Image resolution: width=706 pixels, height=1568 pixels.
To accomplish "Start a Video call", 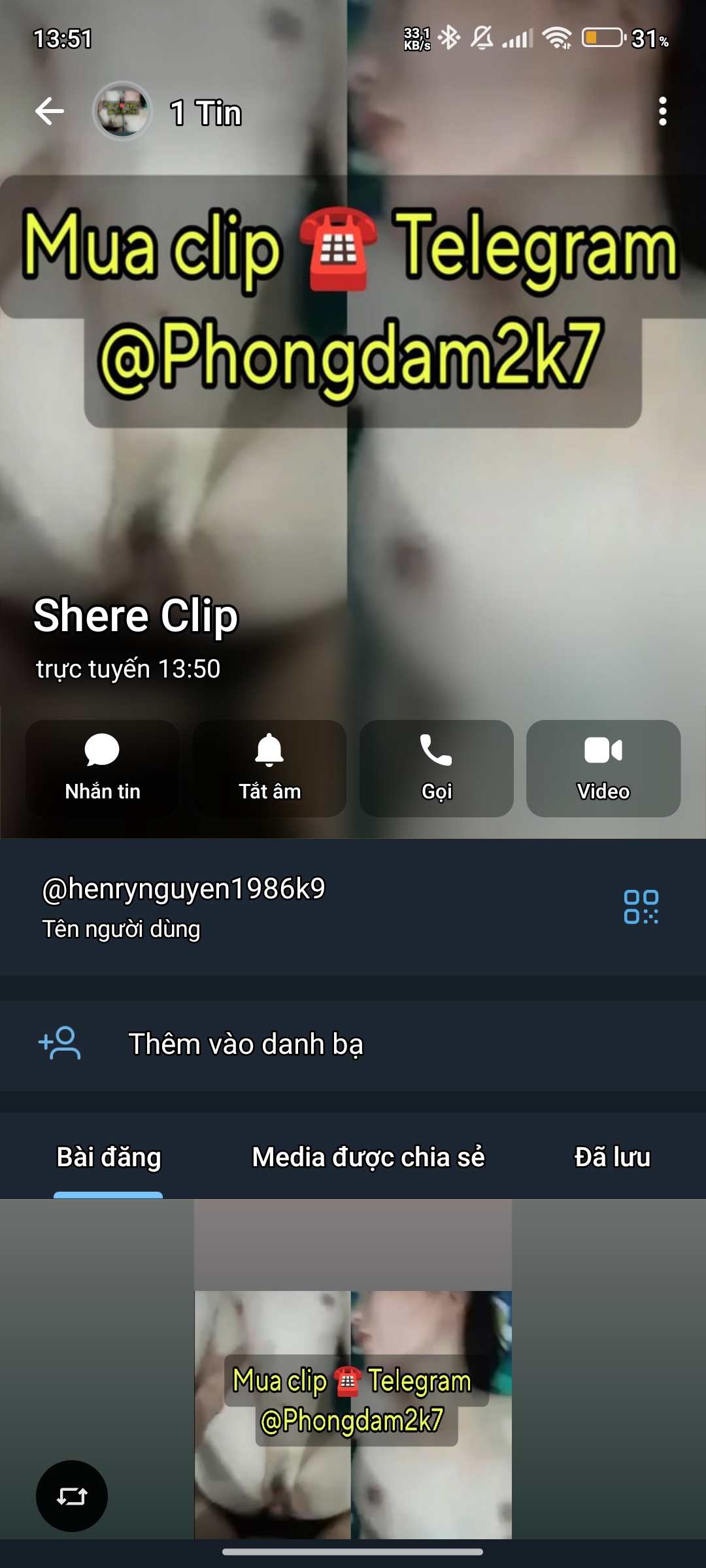I will (x=603, y=768).
